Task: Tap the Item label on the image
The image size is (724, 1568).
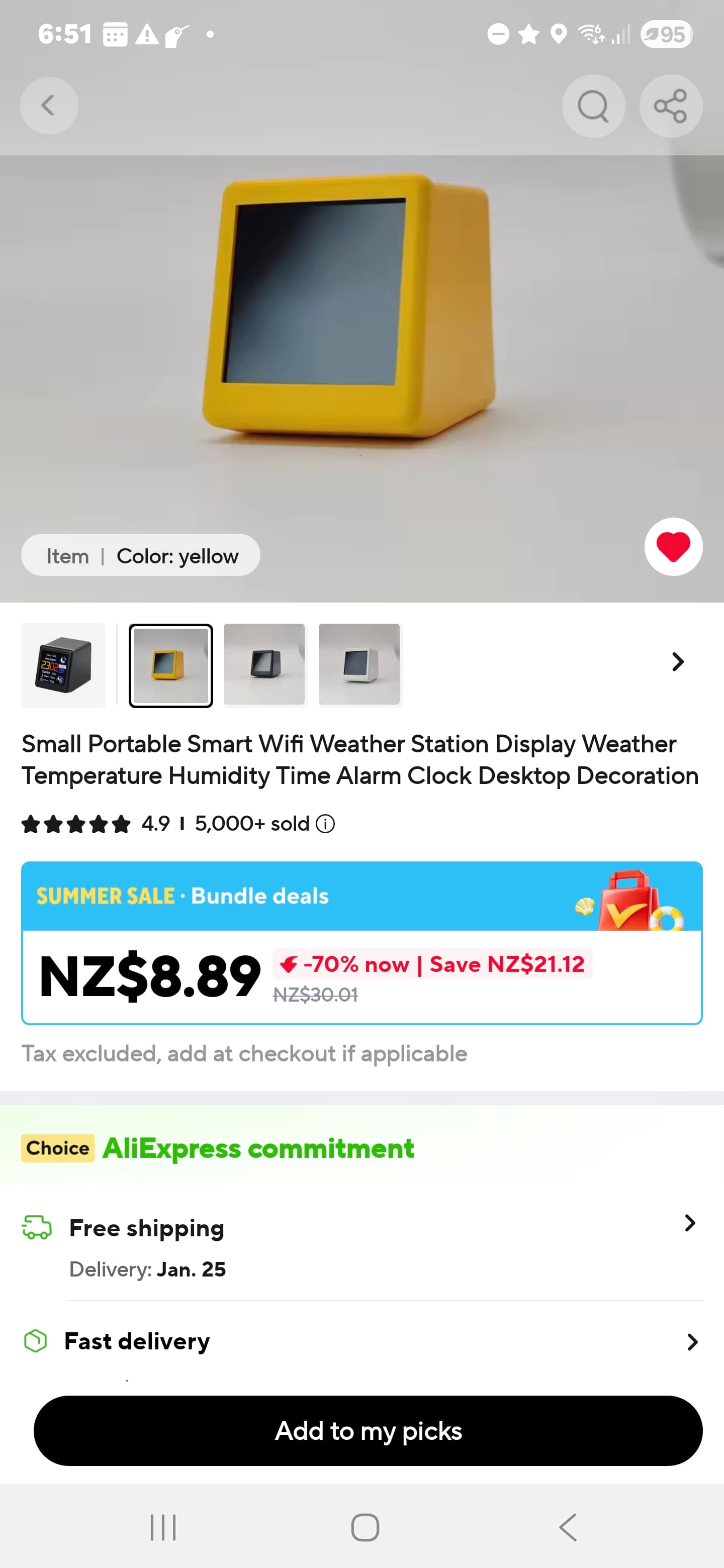Action: point(67,556)
